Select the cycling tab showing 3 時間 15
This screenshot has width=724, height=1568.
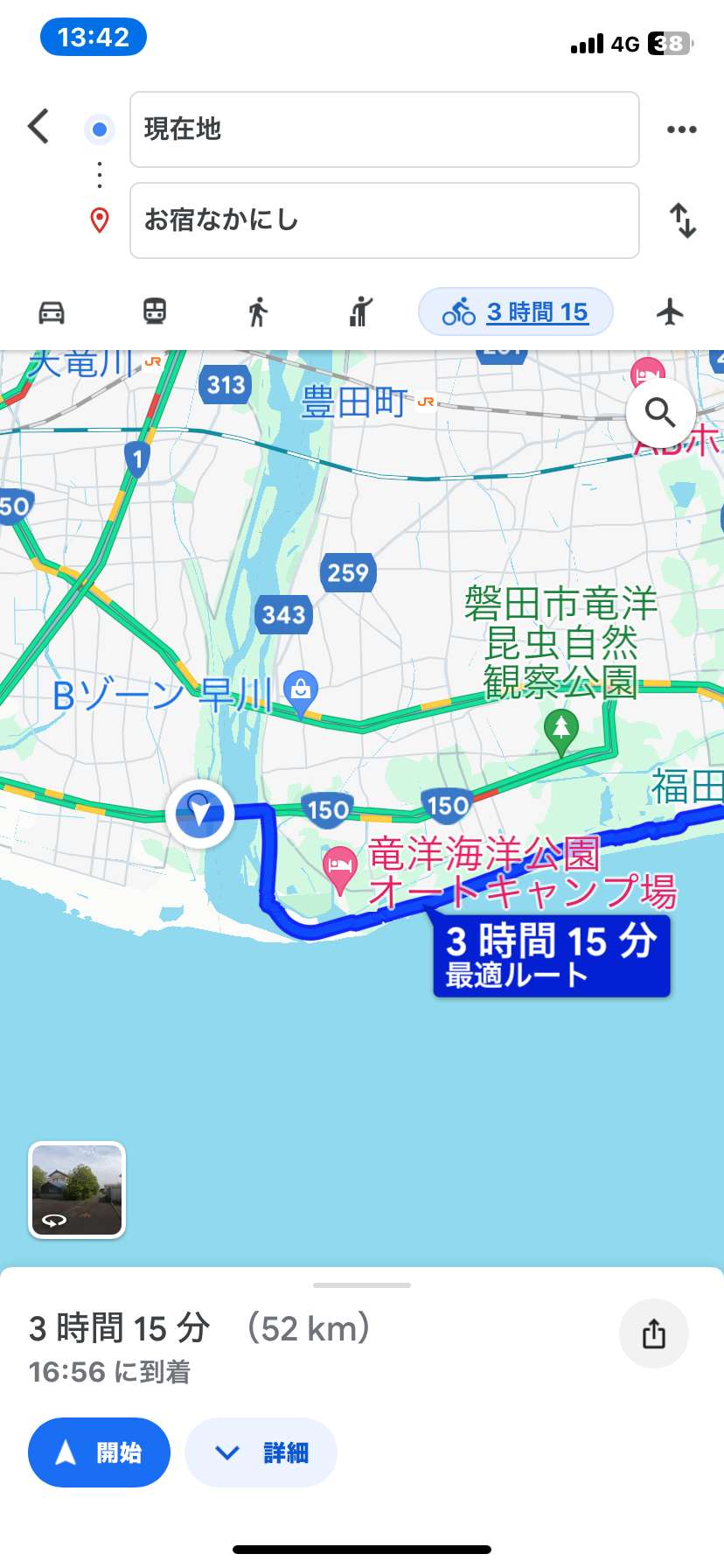[x=516, y=312]
